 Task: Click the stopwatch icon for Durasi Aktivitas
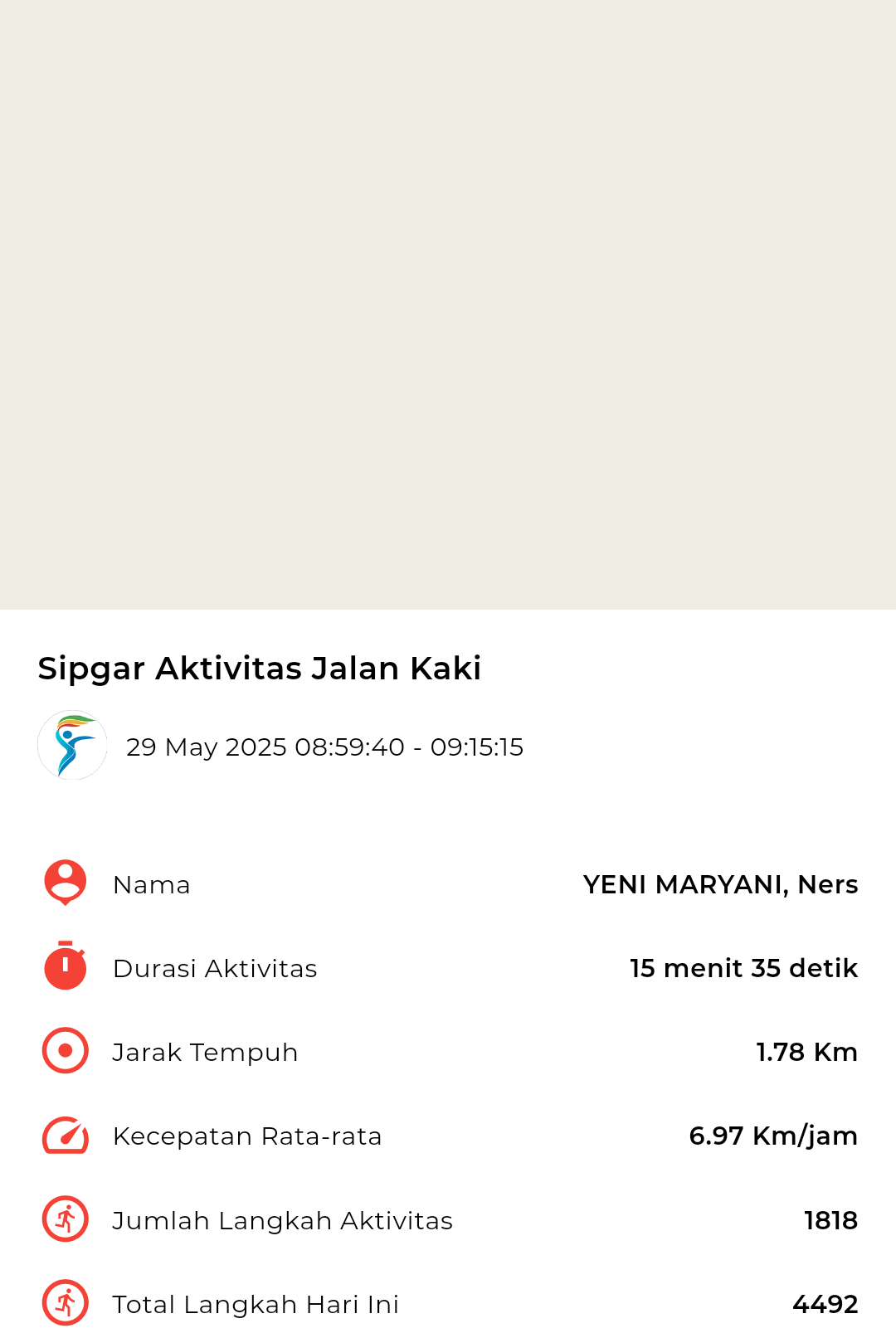coord(64,967)
